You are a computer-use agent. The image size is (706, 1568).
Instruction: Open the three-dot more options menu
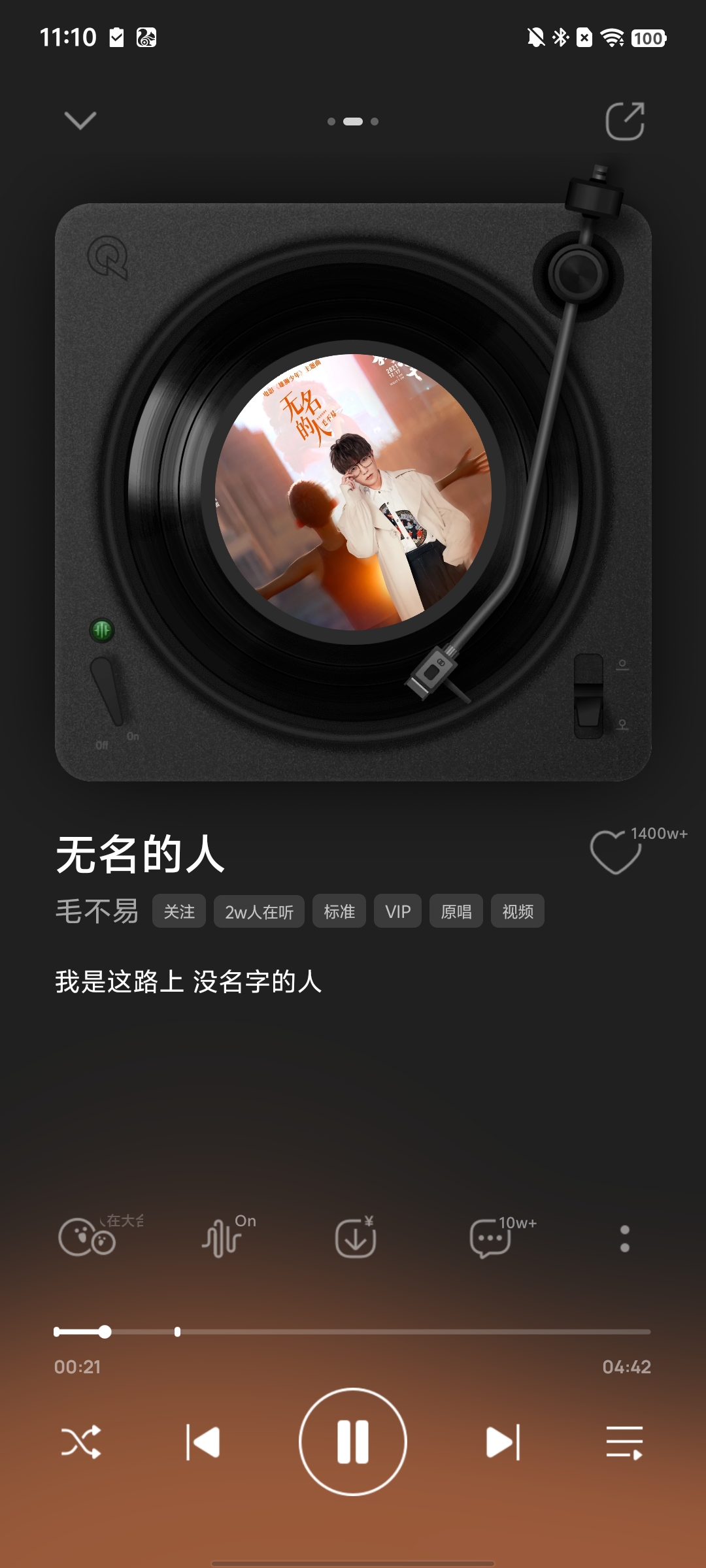click(x=625, y=1239)
